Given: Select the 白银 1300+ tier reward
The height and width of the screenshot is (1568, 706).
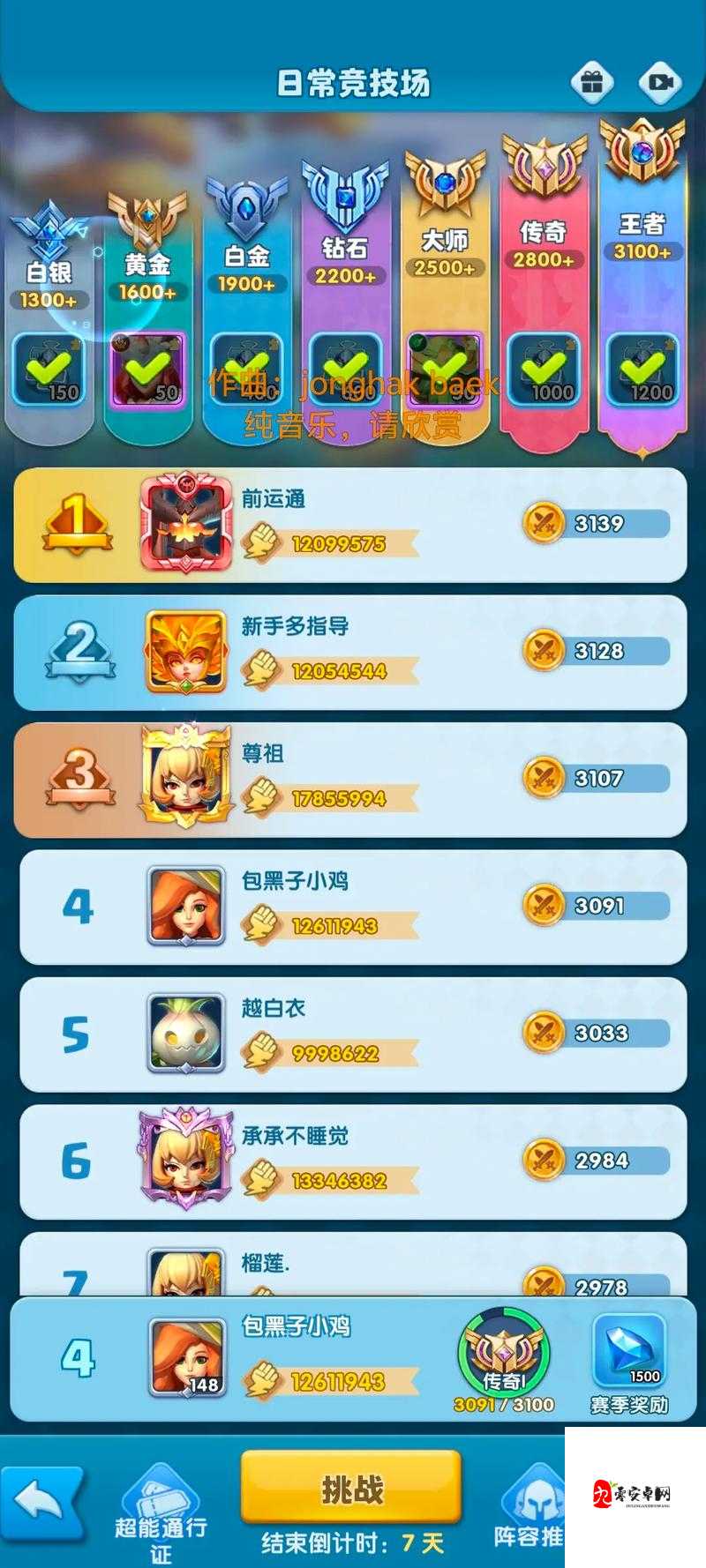Looking at the screenshot, I should click(x=49, y=370).
